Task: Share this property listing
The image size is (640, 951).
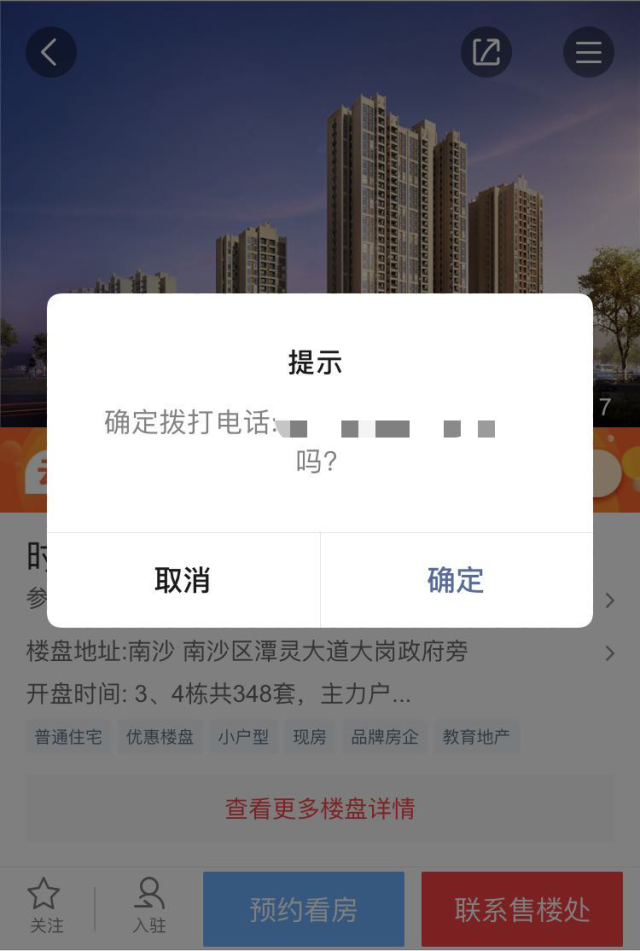Action: [x=486, y=52]
